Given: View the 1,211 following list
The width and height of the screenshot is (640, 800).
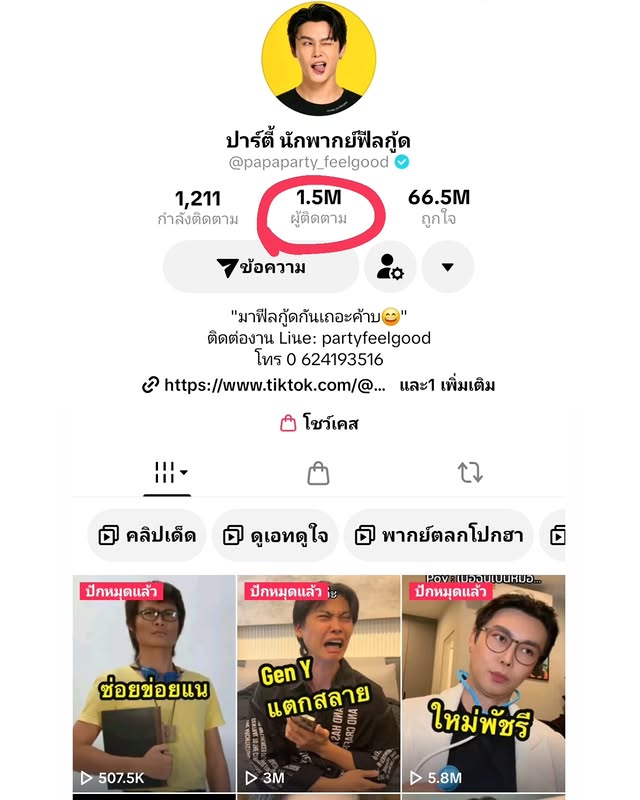Looking at the screenshot, I should click(198, 207).
